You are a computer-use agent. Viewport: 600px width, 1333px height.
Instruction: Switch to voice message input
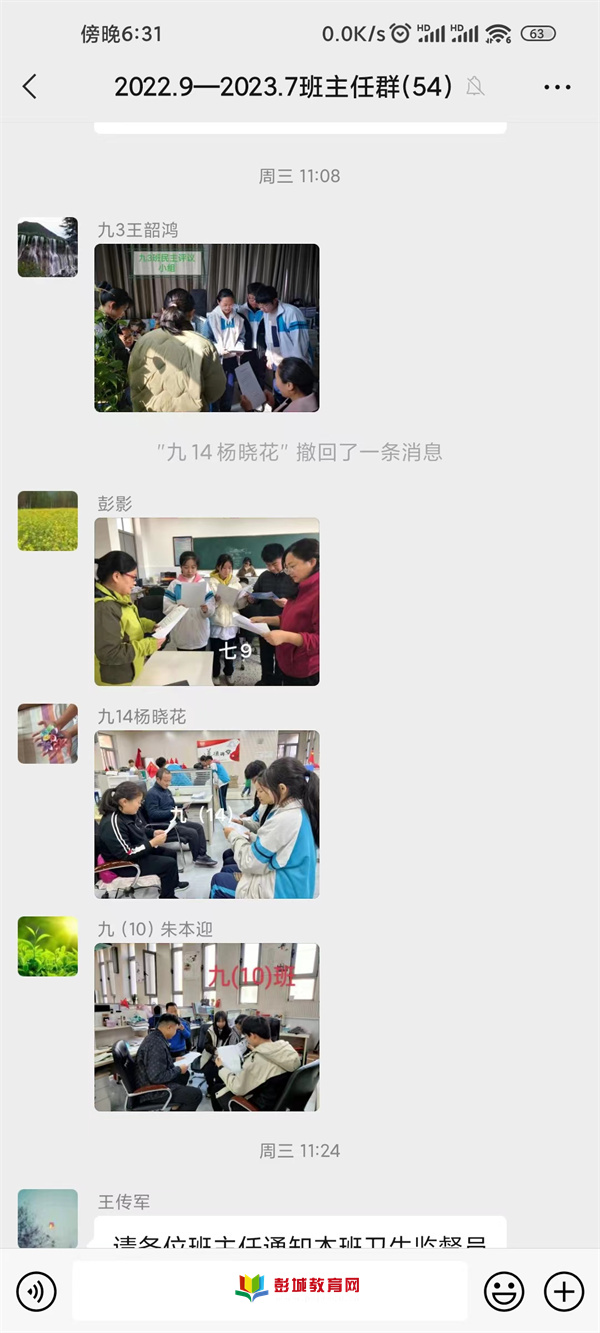click(37, 1292)
